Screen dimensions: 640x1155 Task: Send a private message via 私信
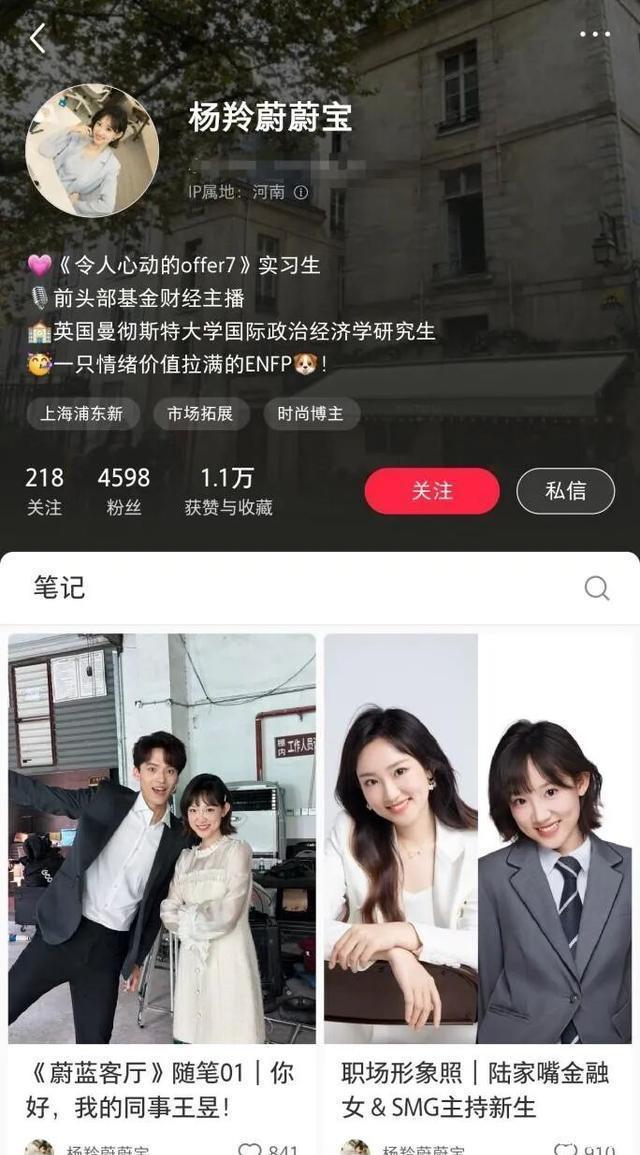point(565,491)
